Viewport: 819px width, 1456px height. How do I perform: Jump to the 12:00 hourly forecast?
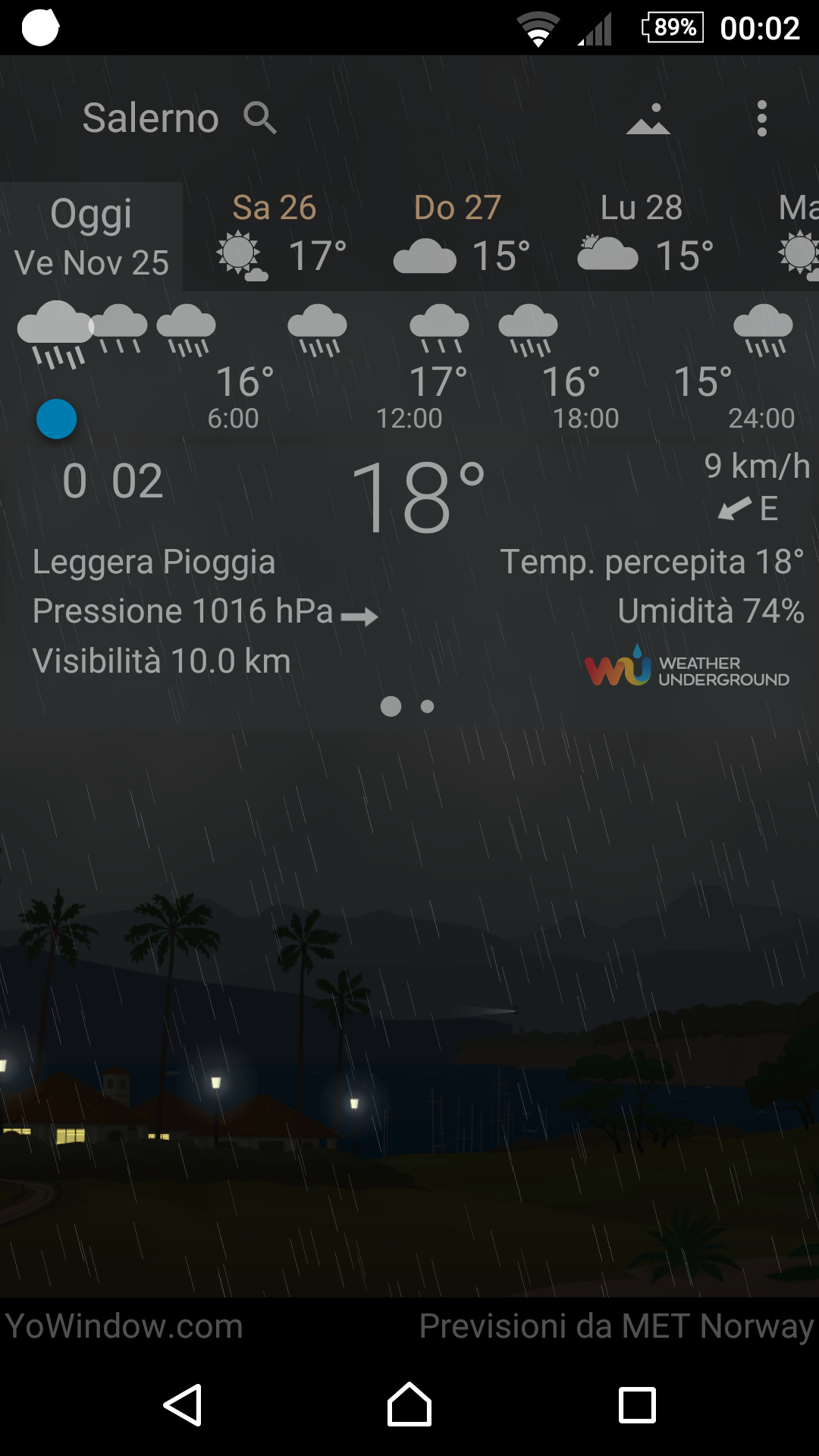[x=409, y=418]
